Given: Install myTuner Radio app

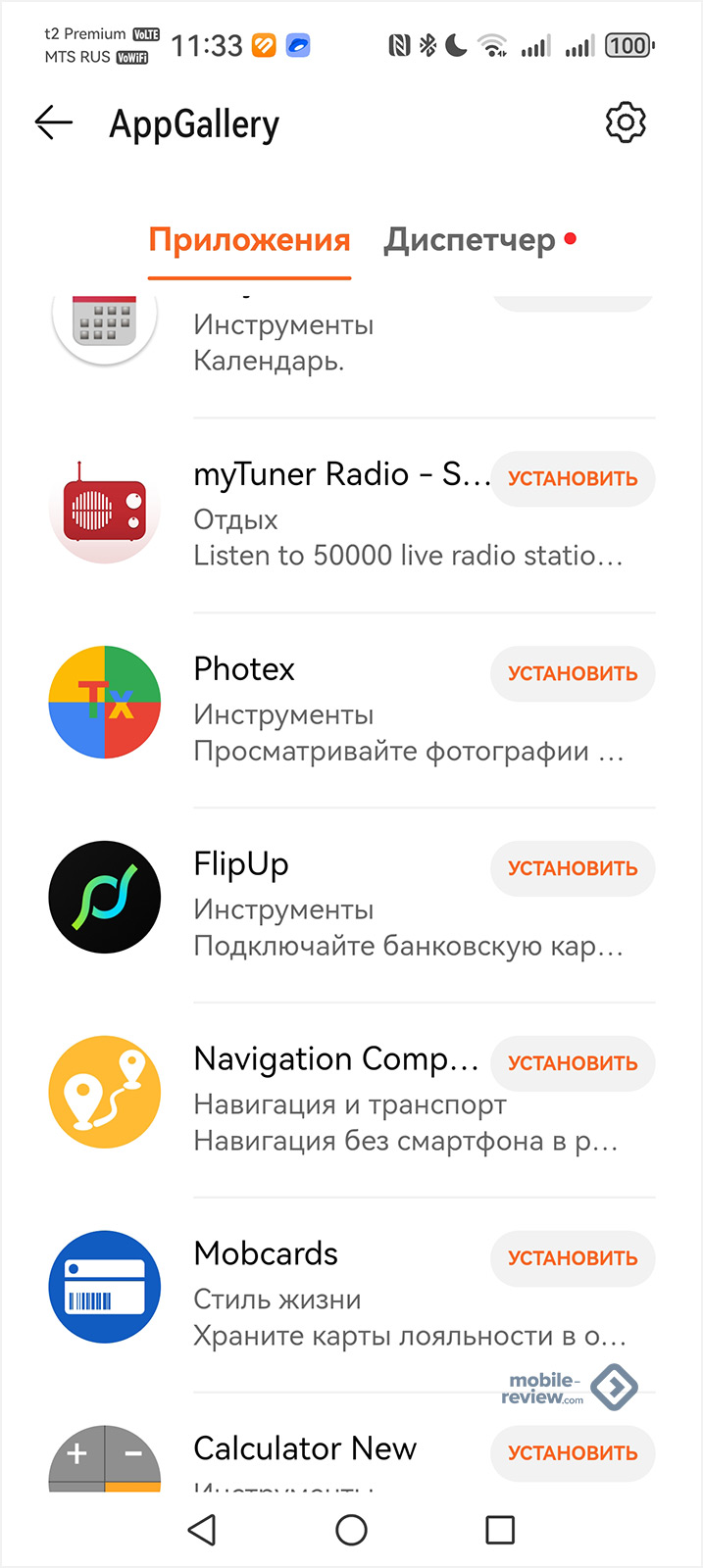Looking at the screenshot, I should pyautogui.click(x=573, y=479).
